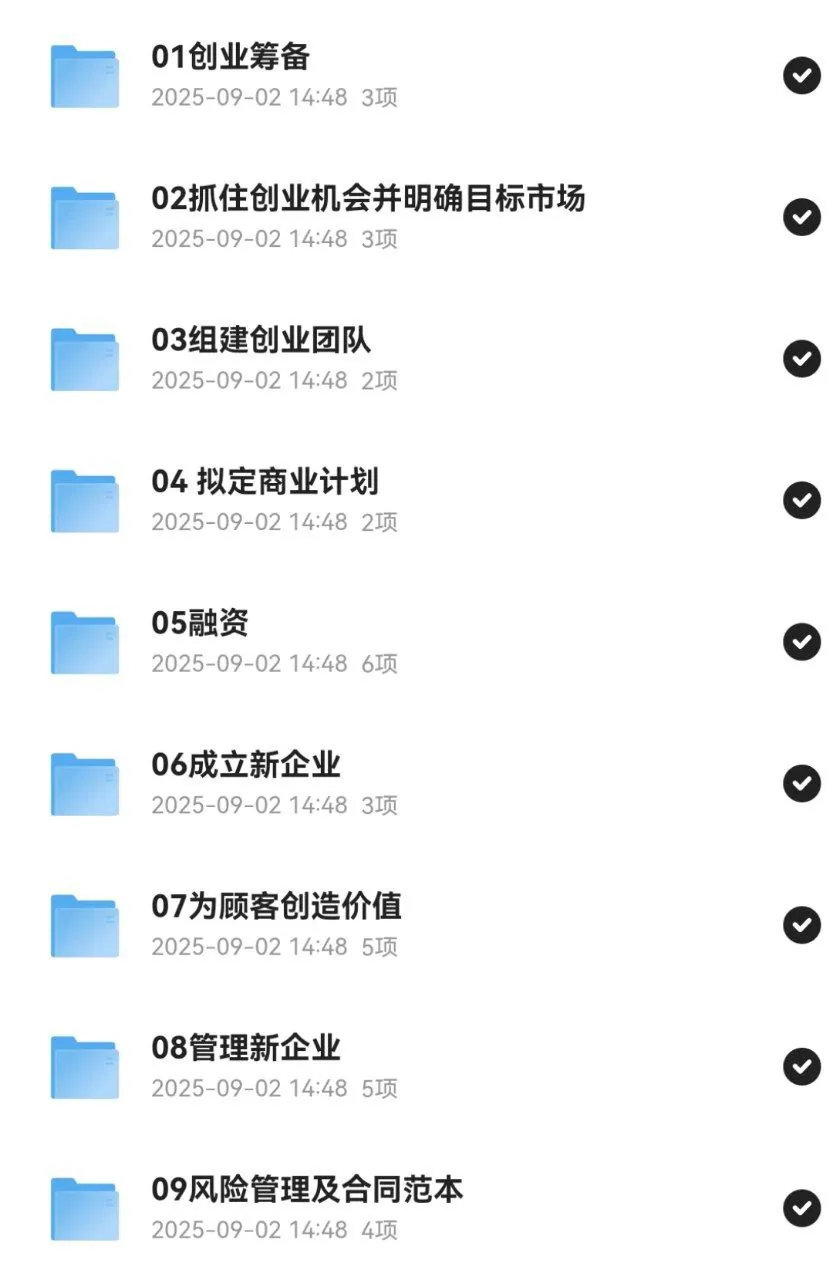Open the 03组建创业团队 folder icon
833x1280 pixels.
[x=84, y=358]
